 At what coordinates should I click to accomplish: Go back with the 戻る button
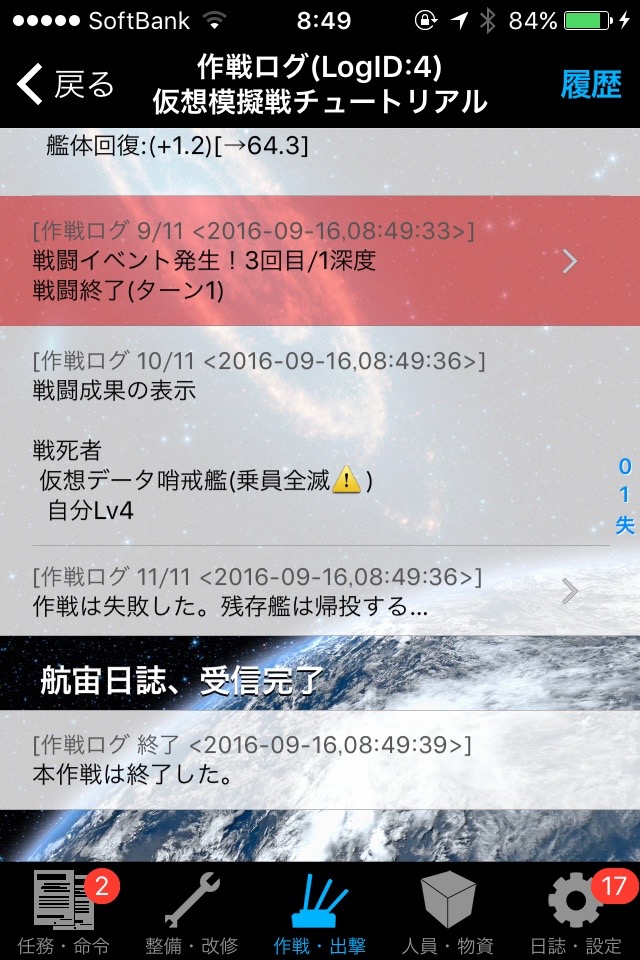point(66,85)
